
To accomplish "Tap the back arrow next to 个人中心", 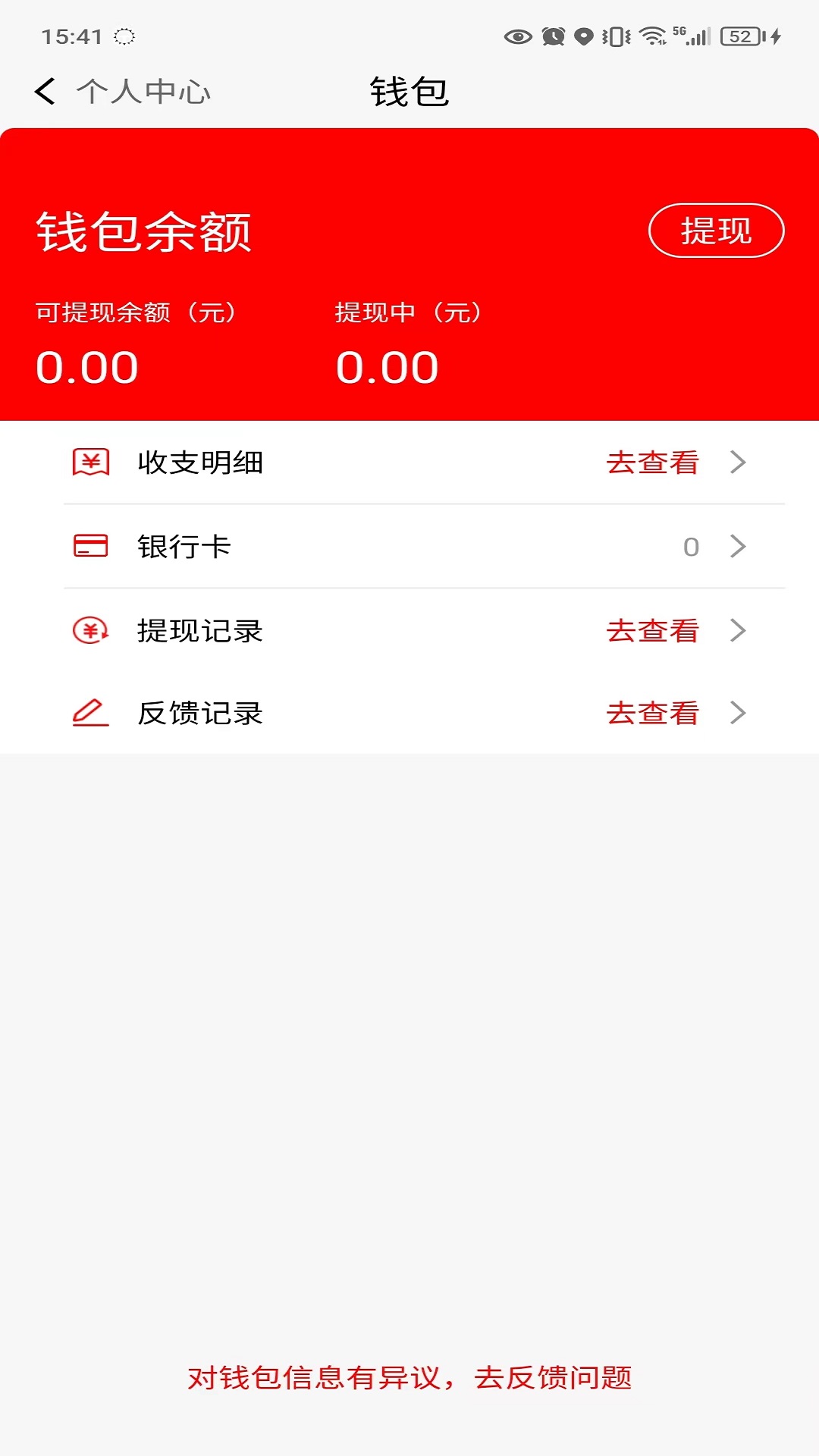I will tap(45, 91).
